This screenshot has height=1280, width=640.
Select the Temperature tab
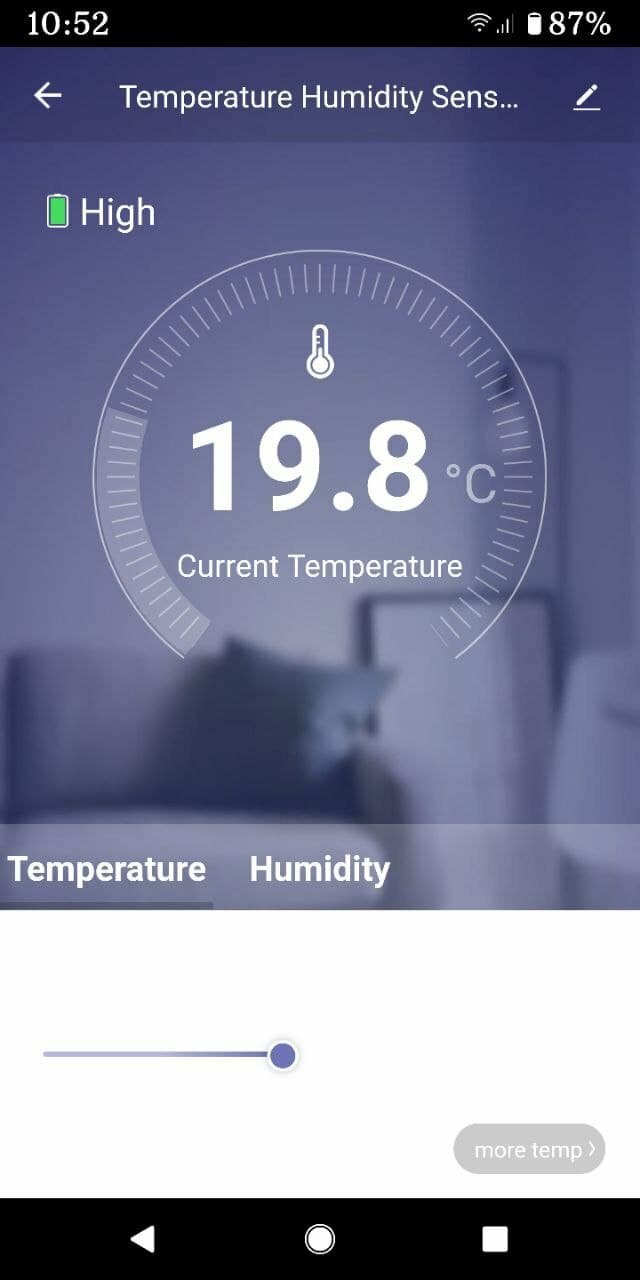[106, 868]
